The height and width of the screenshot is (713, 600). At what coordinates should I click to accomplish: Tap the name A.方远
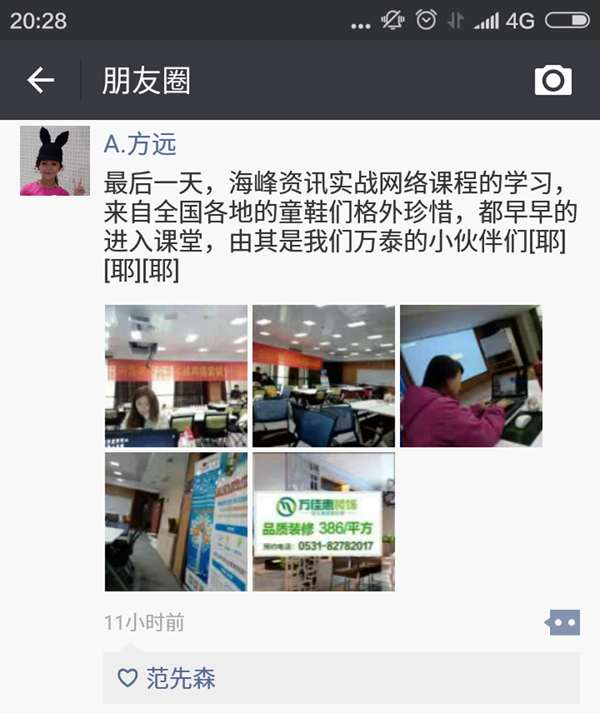(x=140, y=144)
